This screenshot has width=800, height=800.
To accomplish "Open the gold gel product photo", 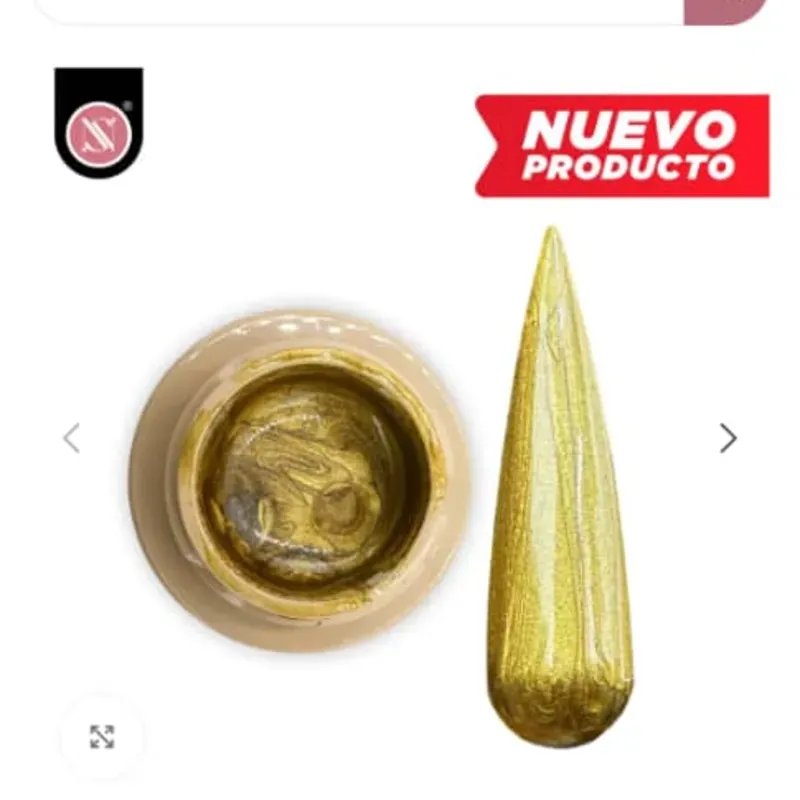I will tap(400, 470).
